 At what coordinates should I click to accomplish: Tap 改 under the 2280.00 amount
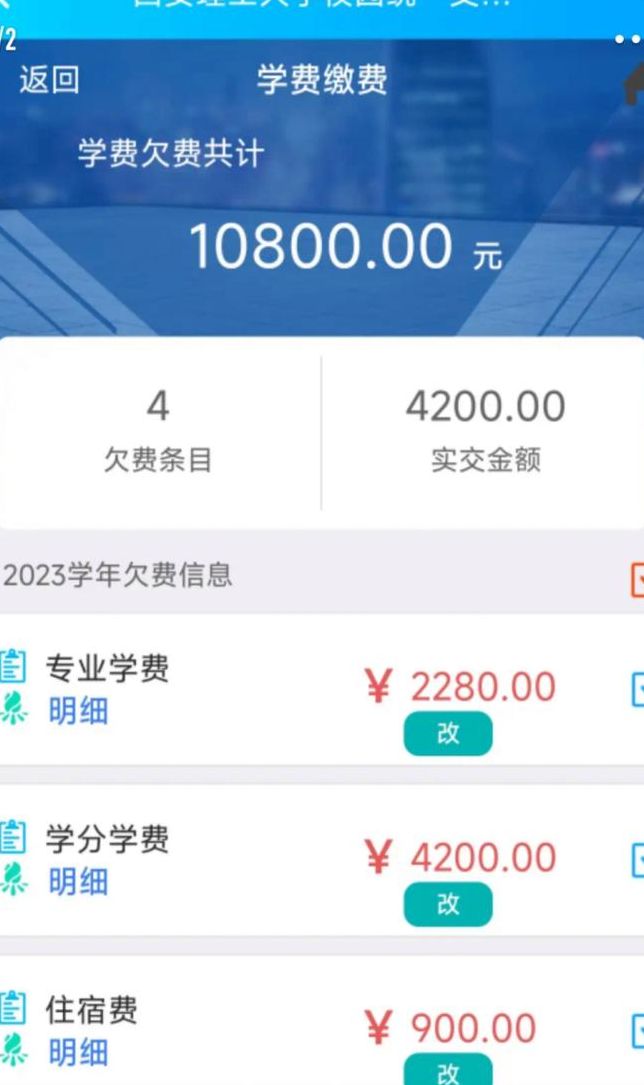448,733
